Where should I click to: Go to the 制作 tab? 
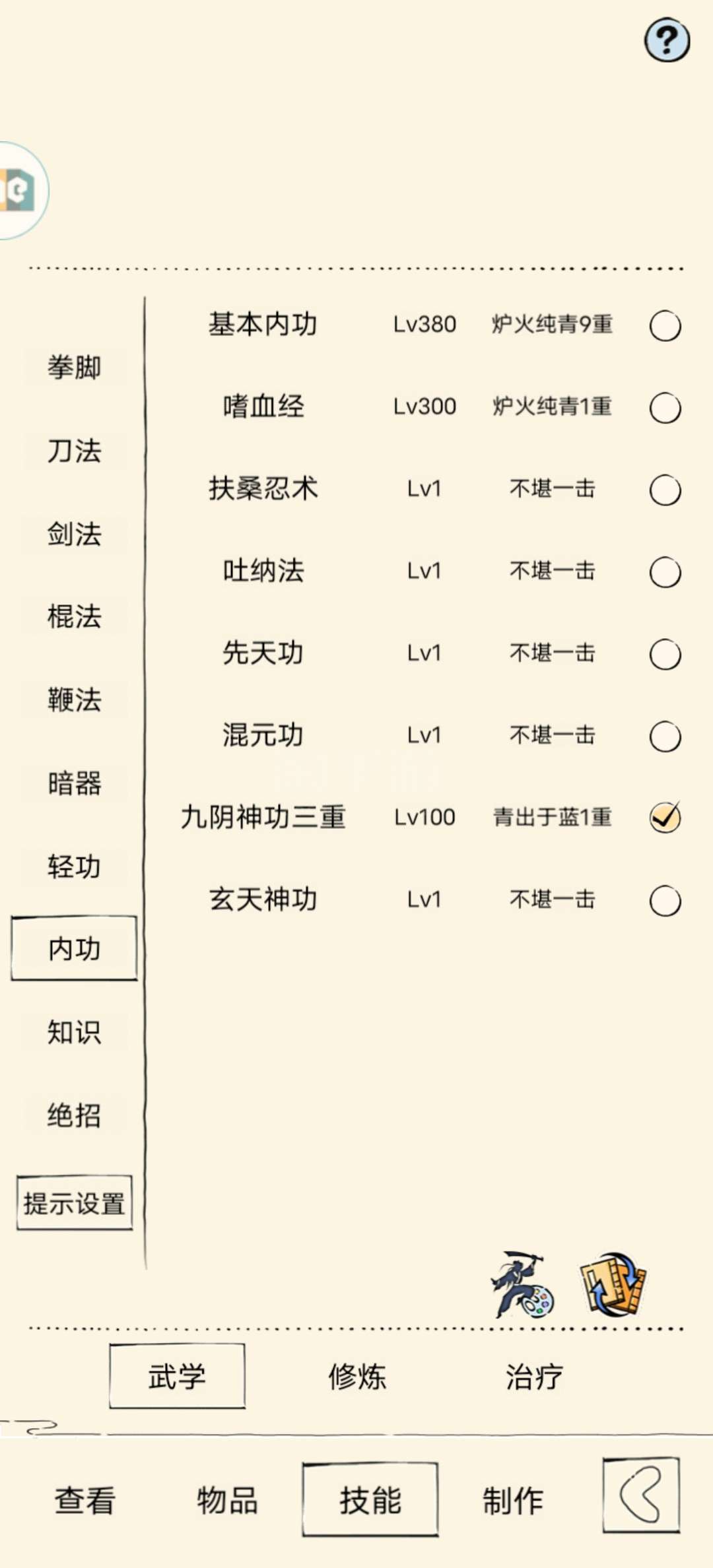coord(513,1499)
